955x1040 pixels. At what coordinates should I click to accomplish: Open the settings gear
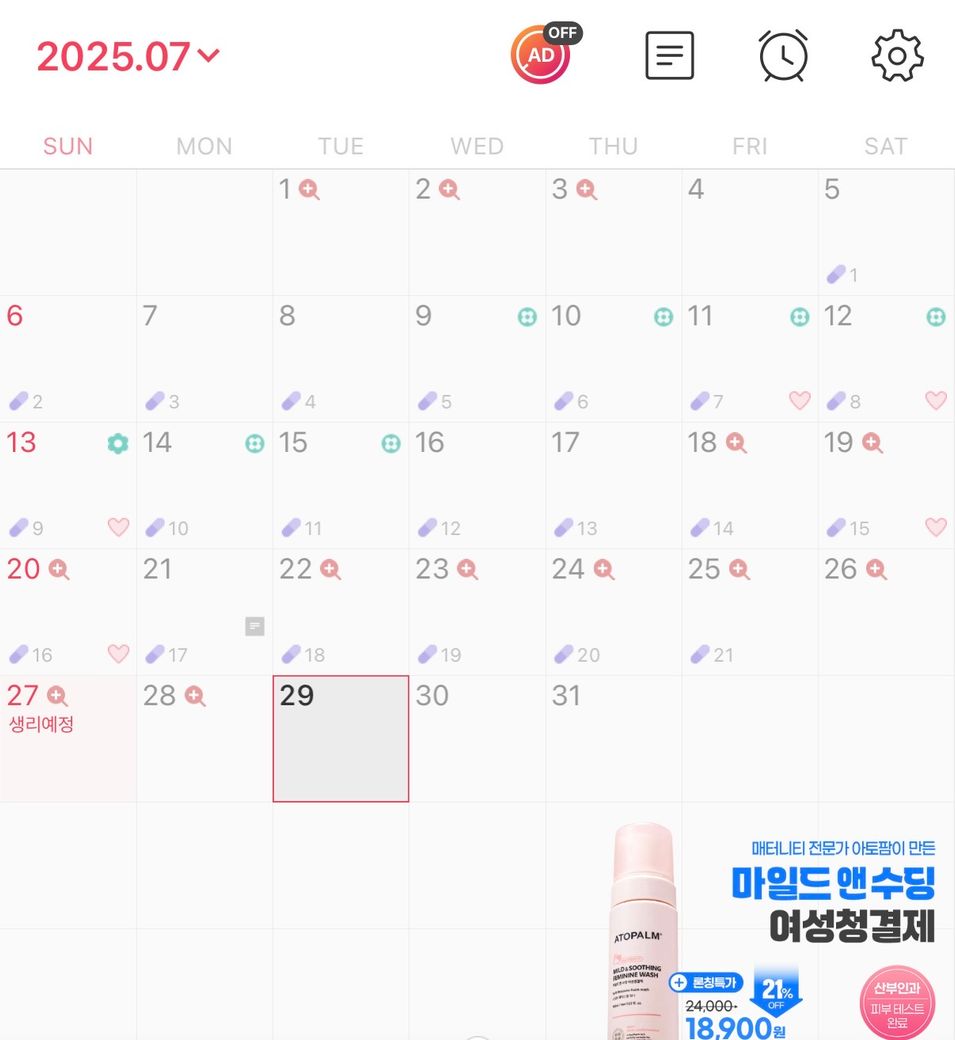[897, 56]
